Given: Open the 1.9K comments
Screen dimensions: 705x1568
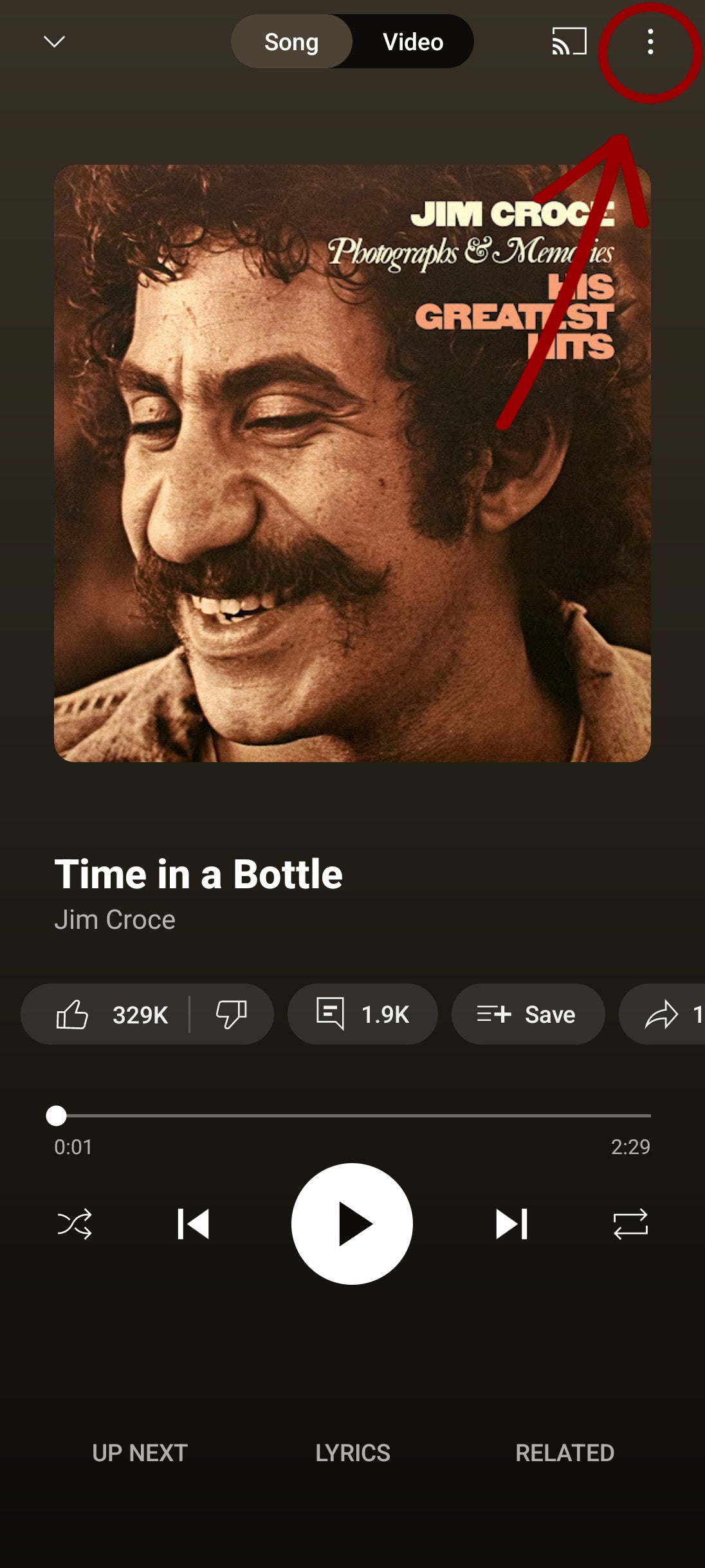Looking at the screenshot, I should [x=363, y=1014].
